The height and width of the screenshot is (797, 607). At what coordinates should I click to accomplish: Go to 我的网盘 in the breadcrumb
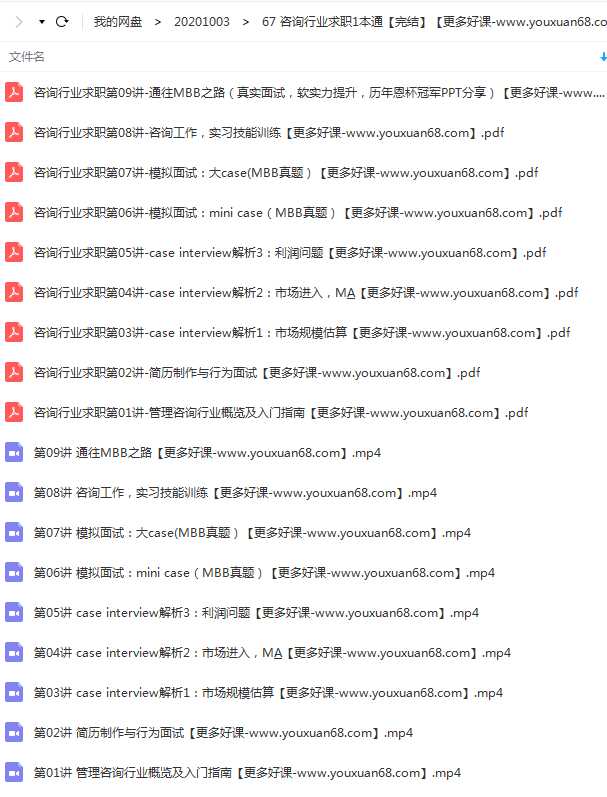[117, 21]
